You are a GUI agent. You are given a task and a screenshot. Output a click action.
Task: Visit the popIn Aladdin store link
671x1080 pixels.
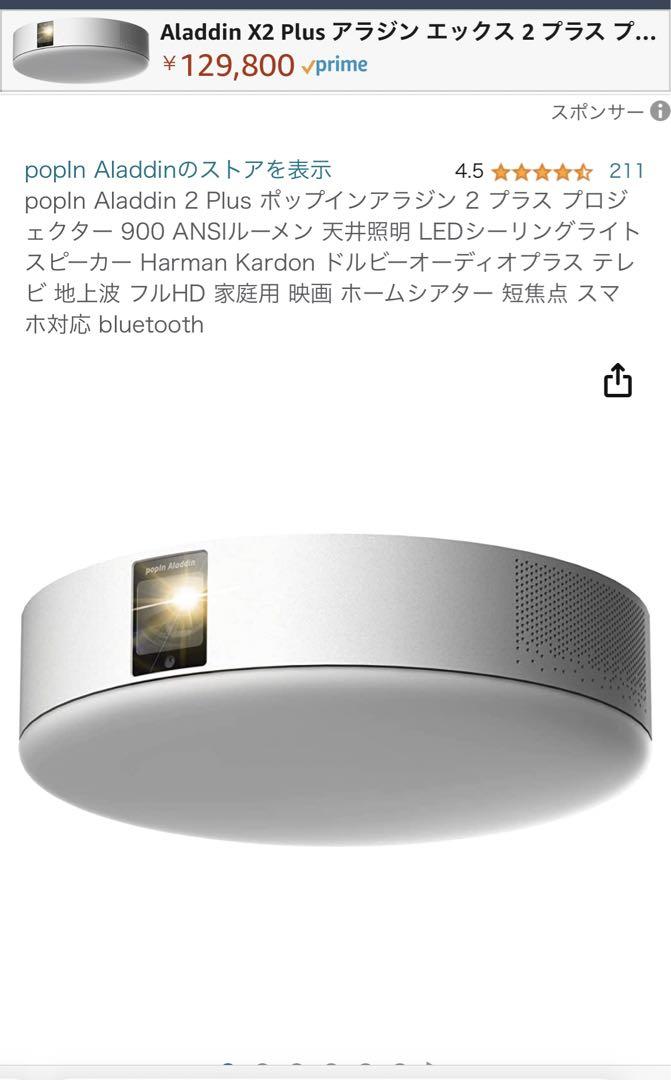tap(178, 170)
